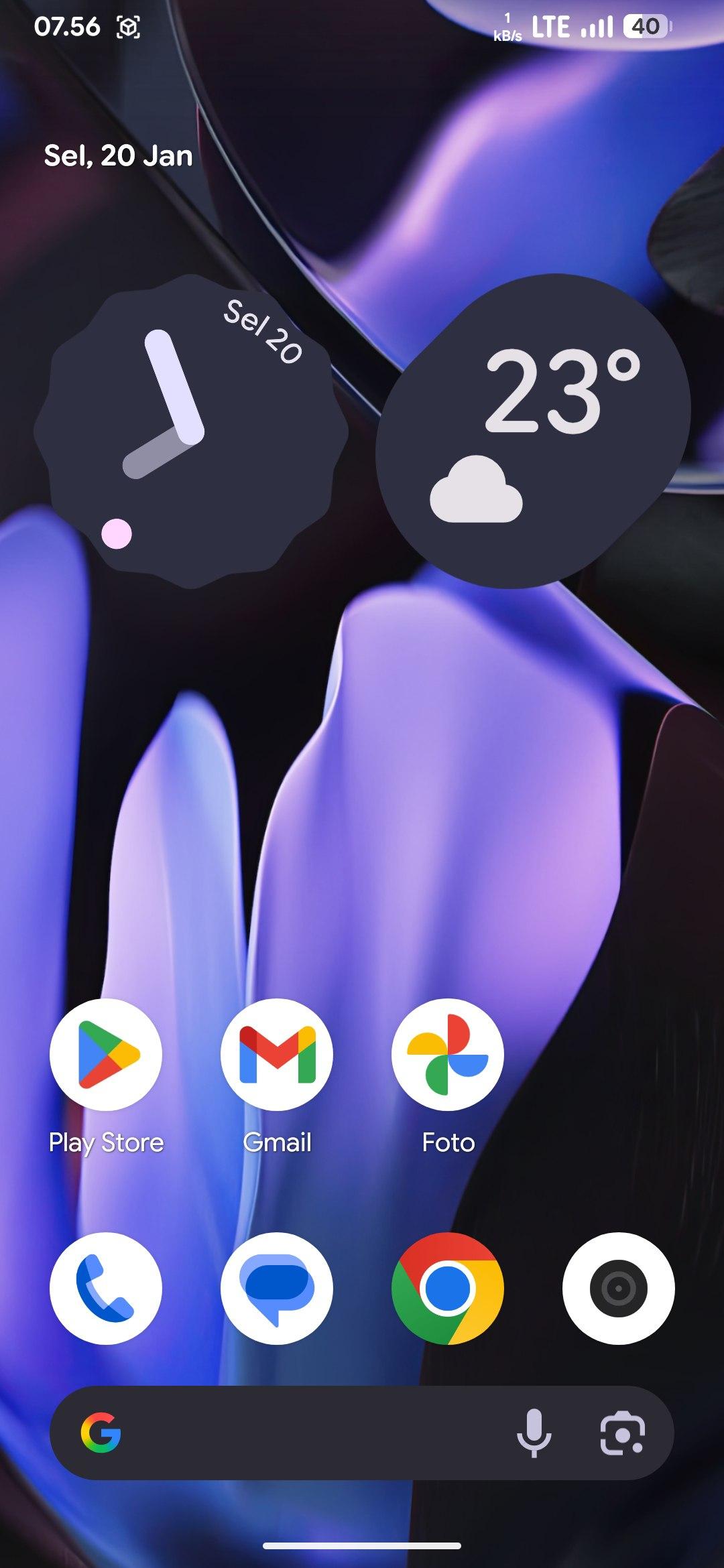The image size is (724, 1568).
Task: Launch Chrome browser
Action: coord(448,1288)
